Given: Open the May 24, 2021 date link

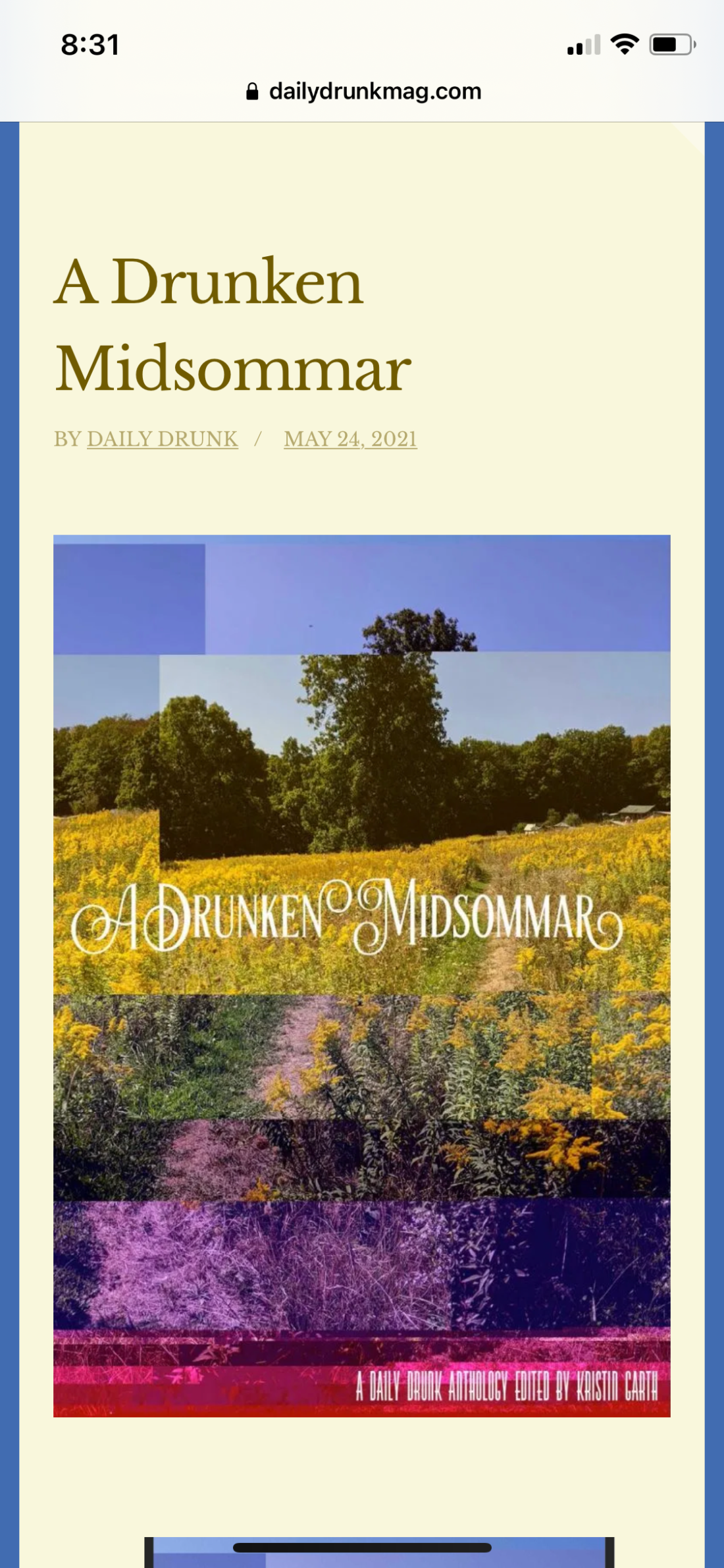Looking at the screenshot, I should (350, 439).
